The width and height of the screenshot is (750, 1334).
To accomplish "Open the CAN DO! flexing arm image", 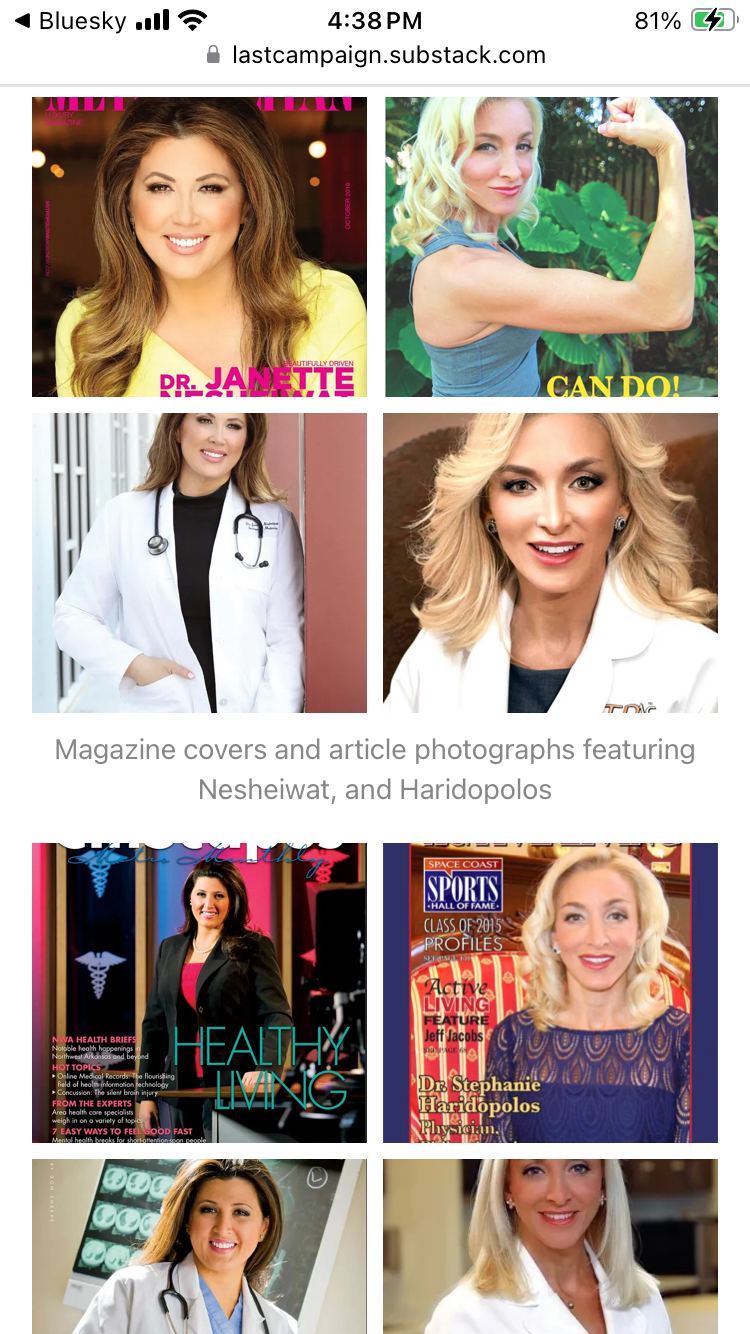I will [x=551, y=246].
